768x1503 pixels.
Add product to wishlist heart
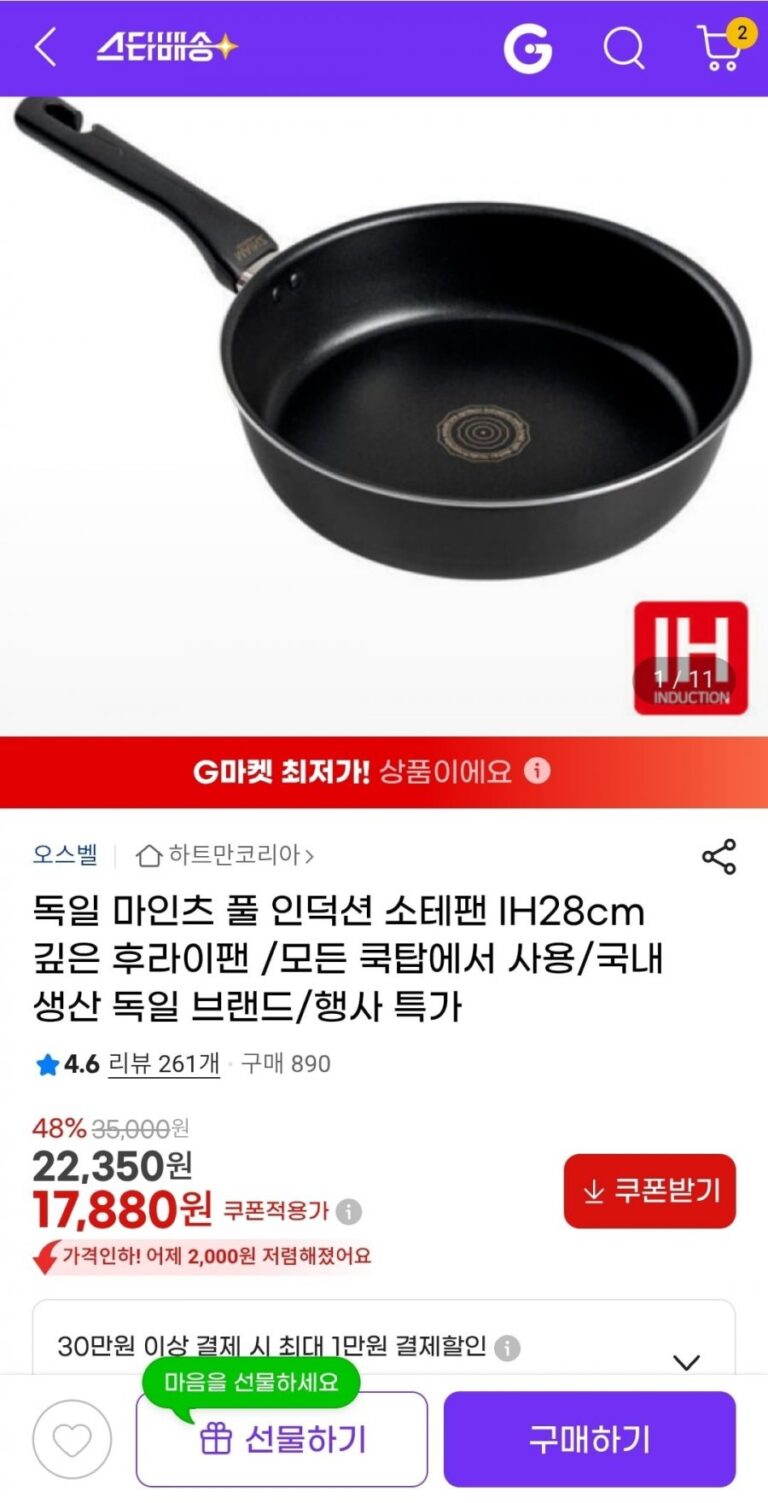point(71,1439)
